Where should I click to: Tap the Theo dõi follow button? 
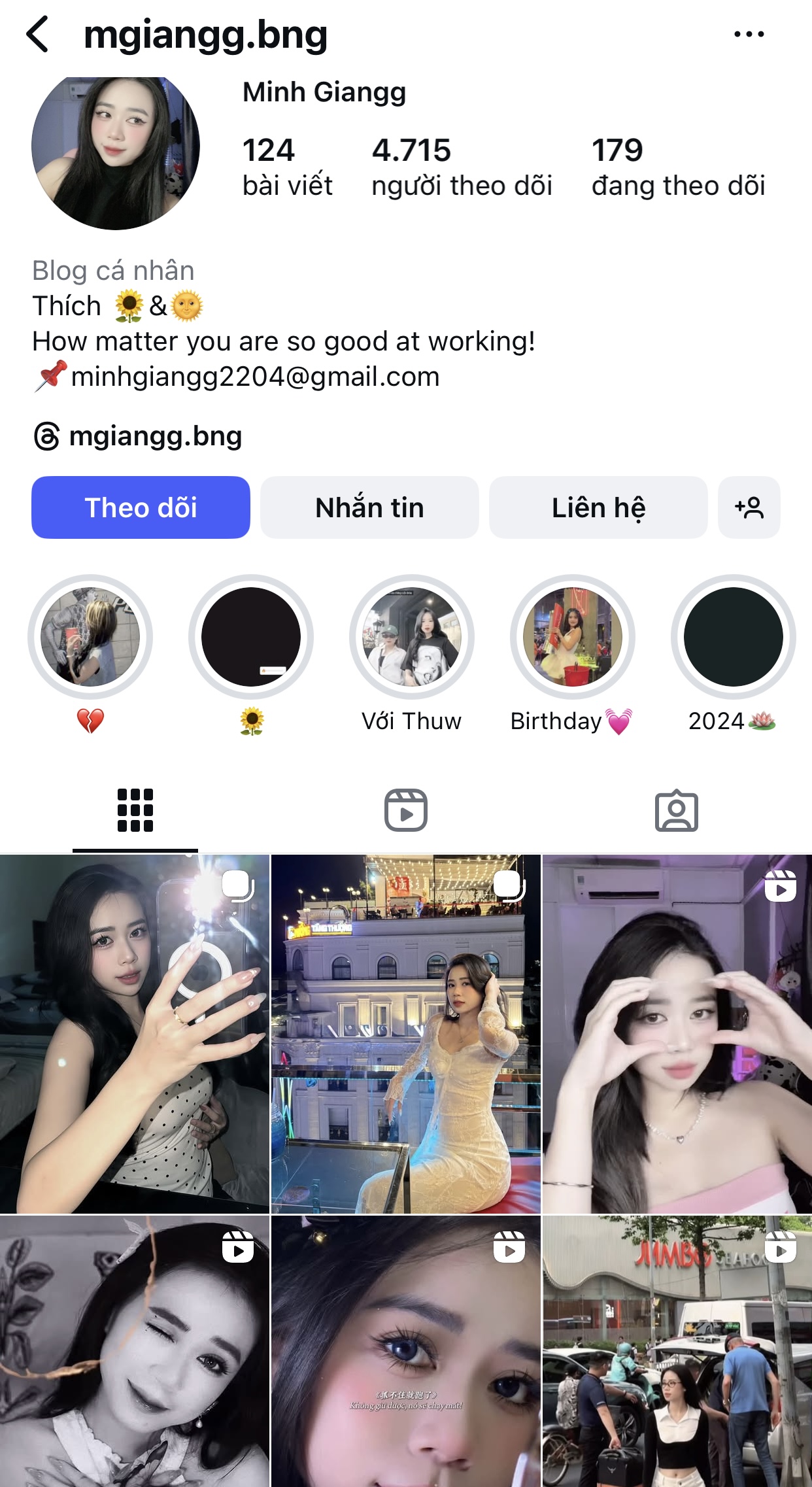tap(141, 507)
